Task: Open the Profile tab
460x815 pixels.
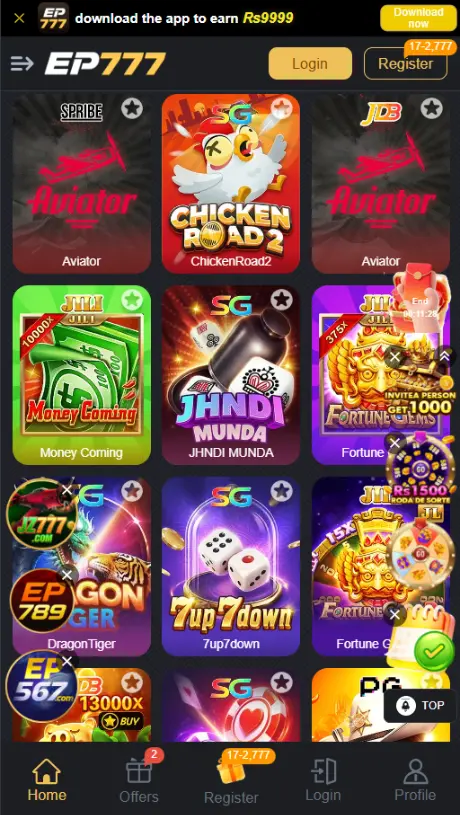Action: click(x=415, y=779)
